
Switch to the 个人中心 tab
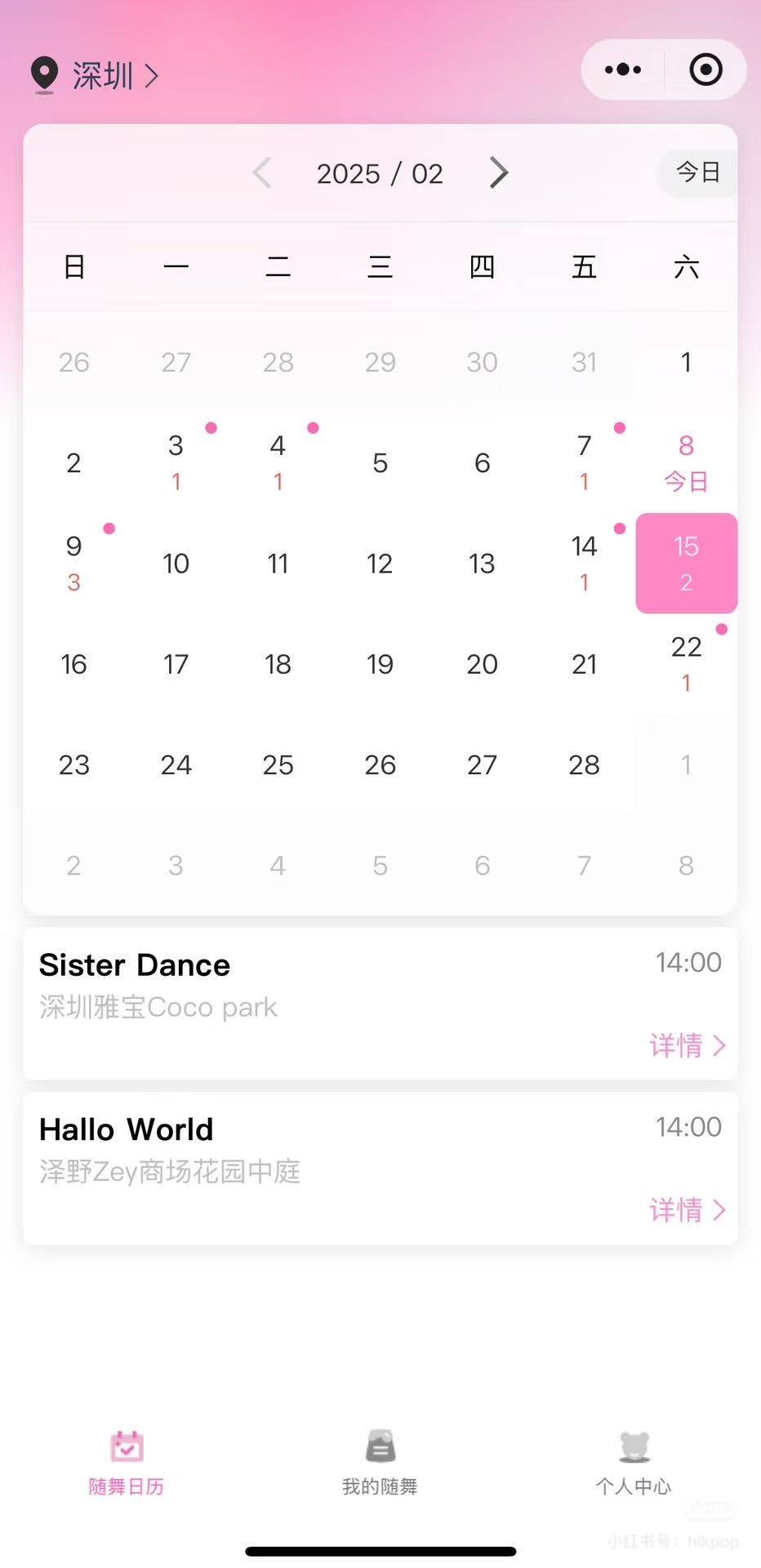(635, 1462)
